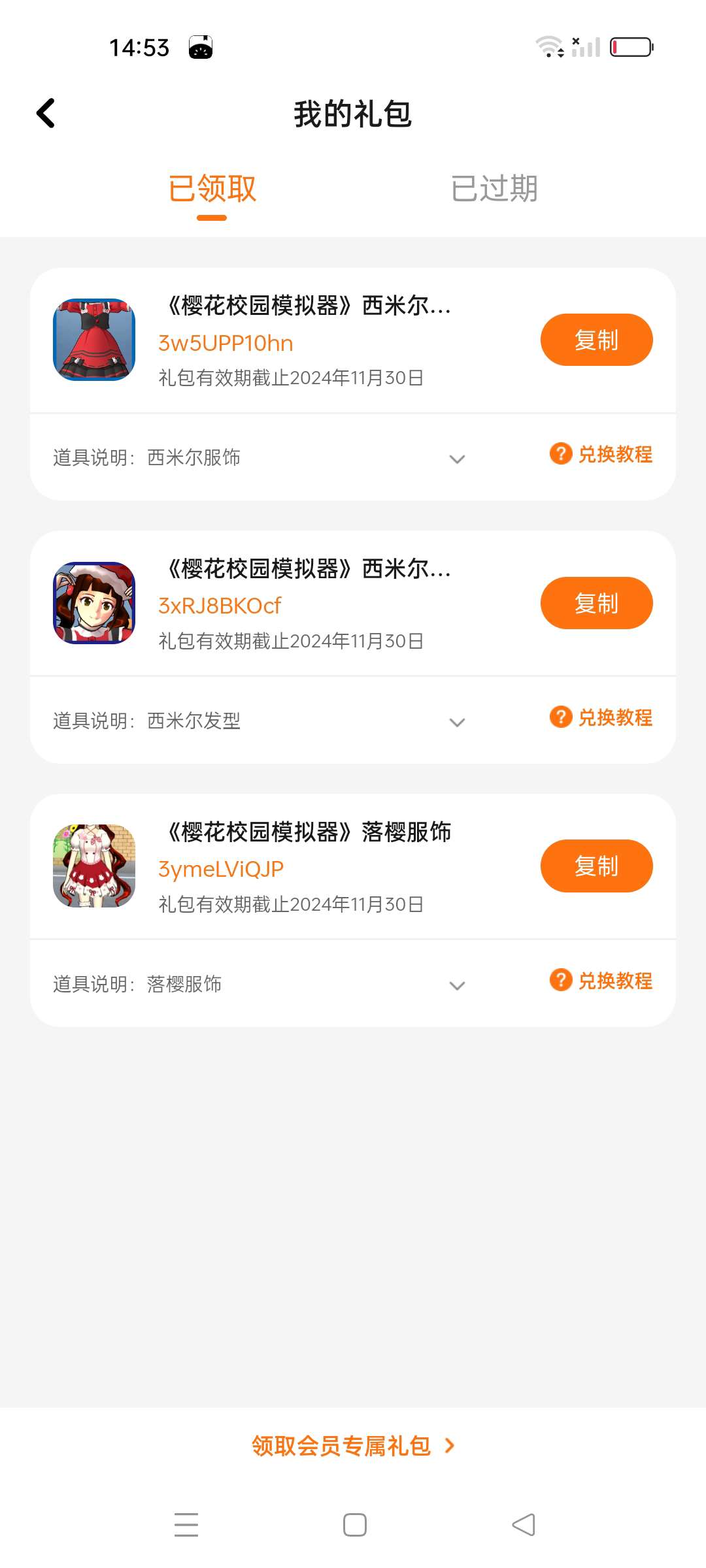Image resolution: width=706 pixels, height=1568 pixels.
Task: Expand 落樱服饰 item description
Action: coord(457,985)
